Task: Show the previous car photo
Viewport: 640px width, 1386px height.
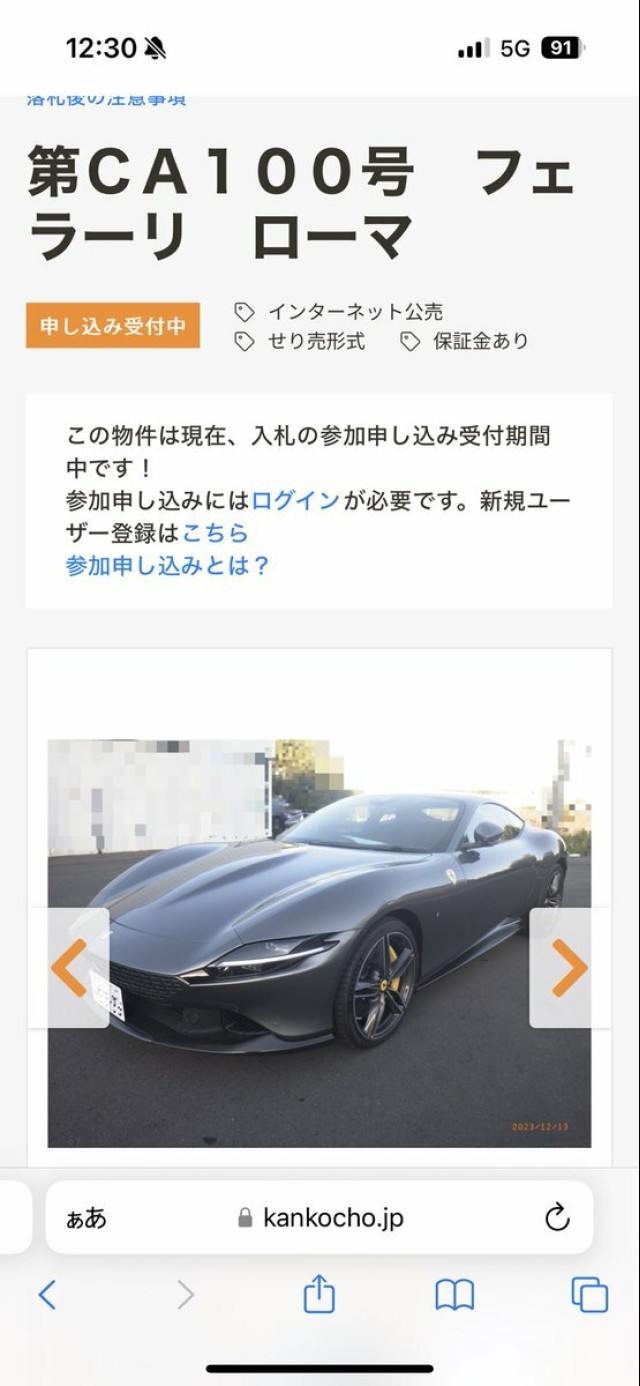Action: coord(70,967)
